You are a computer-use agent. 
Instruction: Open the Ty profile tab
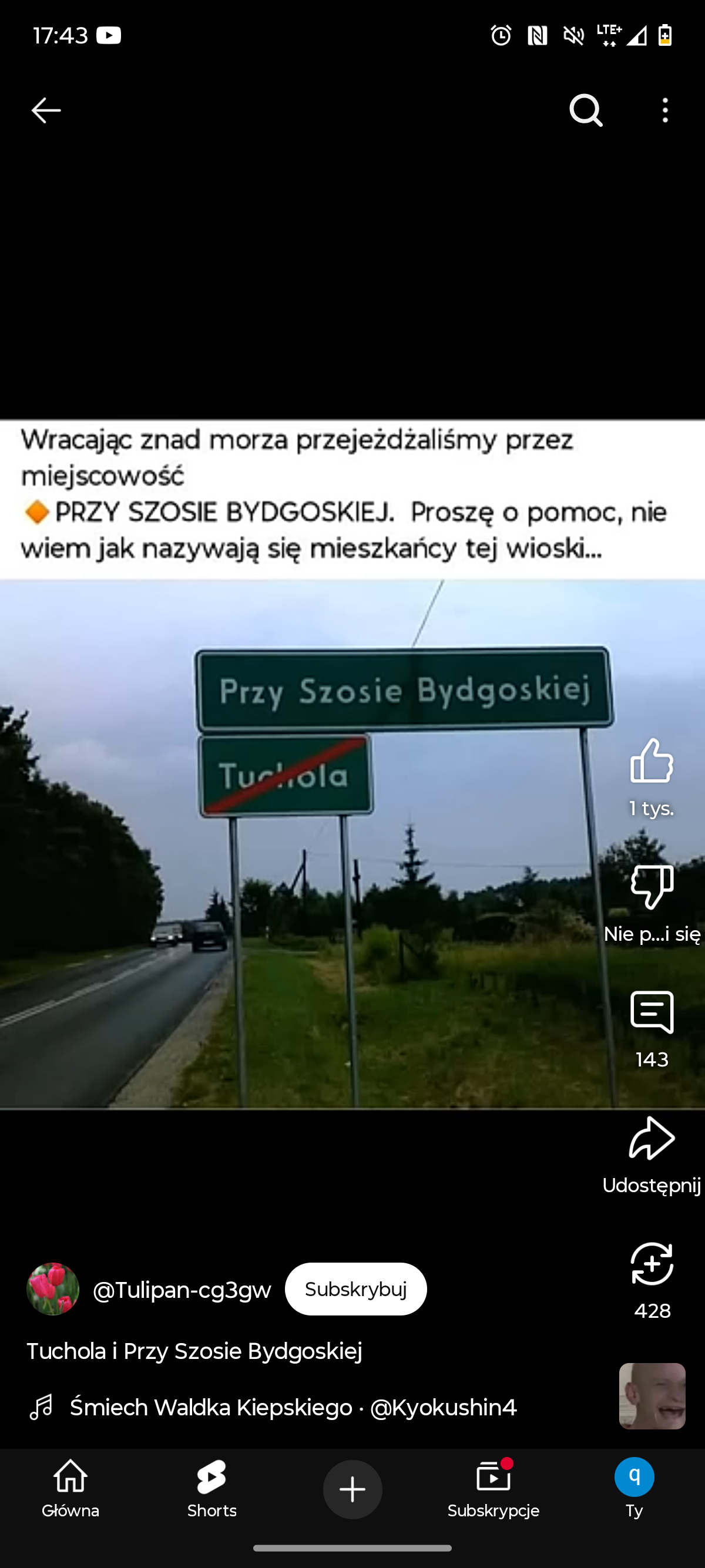pos(634,1489)
